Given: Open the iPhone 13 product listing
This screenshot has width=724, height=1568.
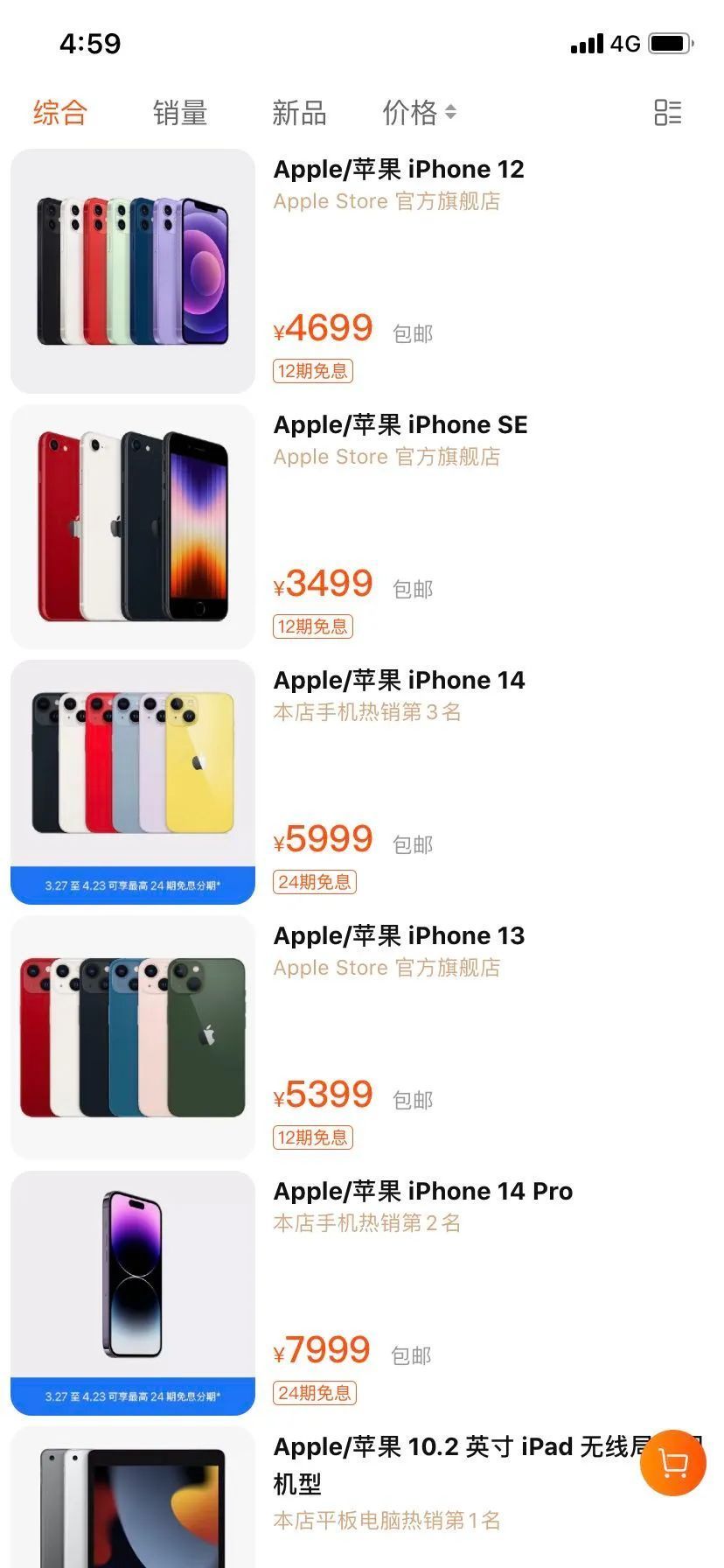Looking at the screenshot, I should [x=399, y=936].
